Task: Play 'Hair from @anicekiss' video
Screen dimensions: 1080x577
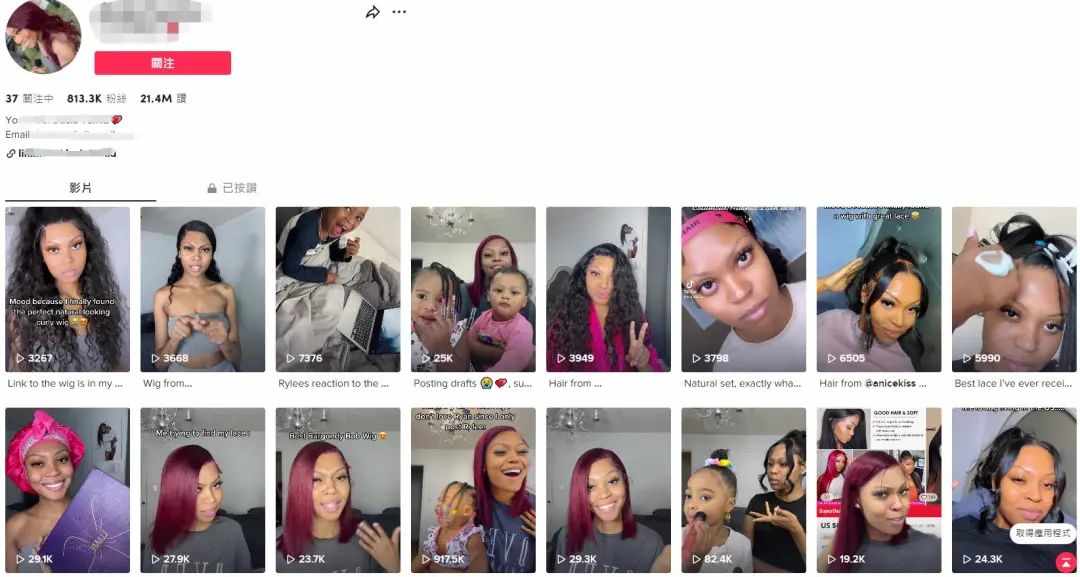Action: point(878,289)
